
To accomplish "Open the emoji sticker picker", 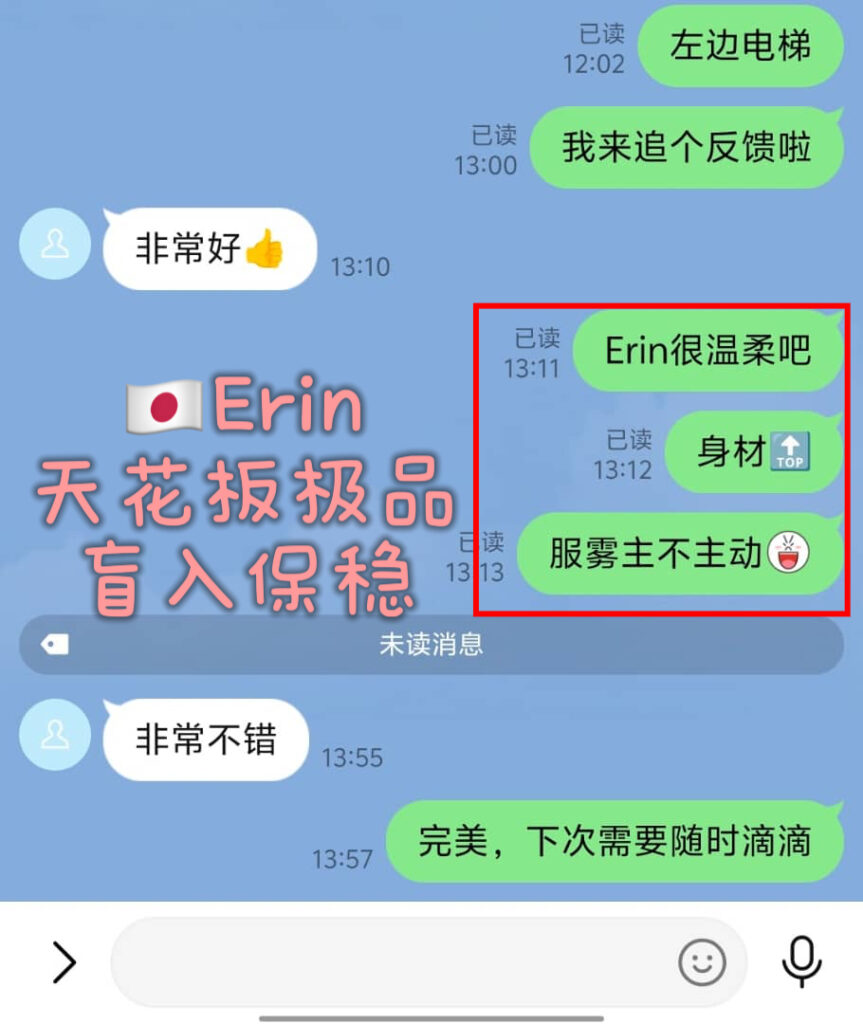I will (702, 963).
